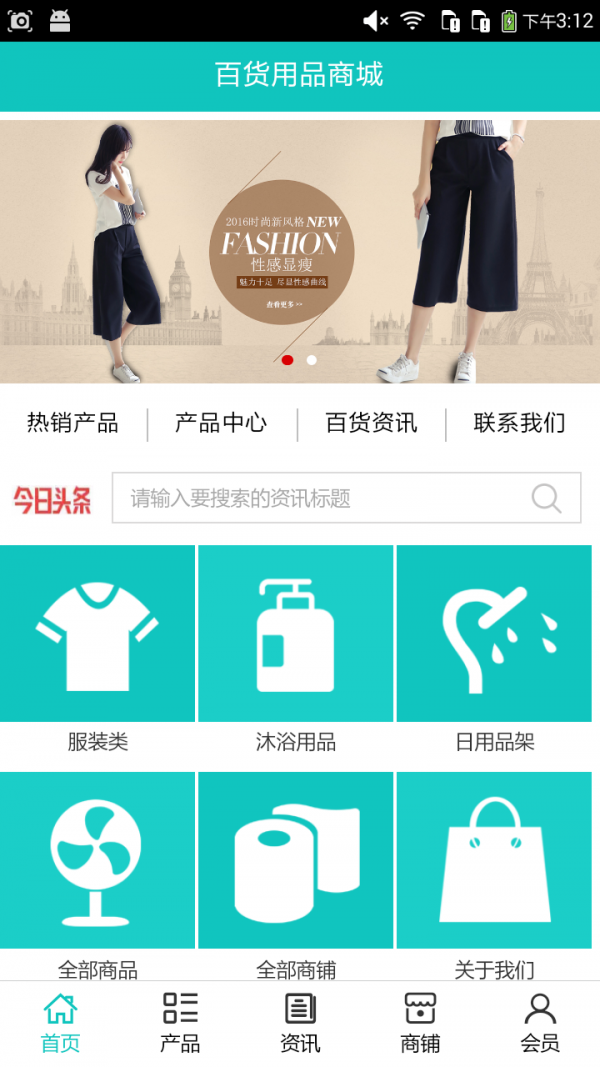This screenshot has width=600, height=1067.
Task: Select the 热销产品 link
Action: point(73,423)
